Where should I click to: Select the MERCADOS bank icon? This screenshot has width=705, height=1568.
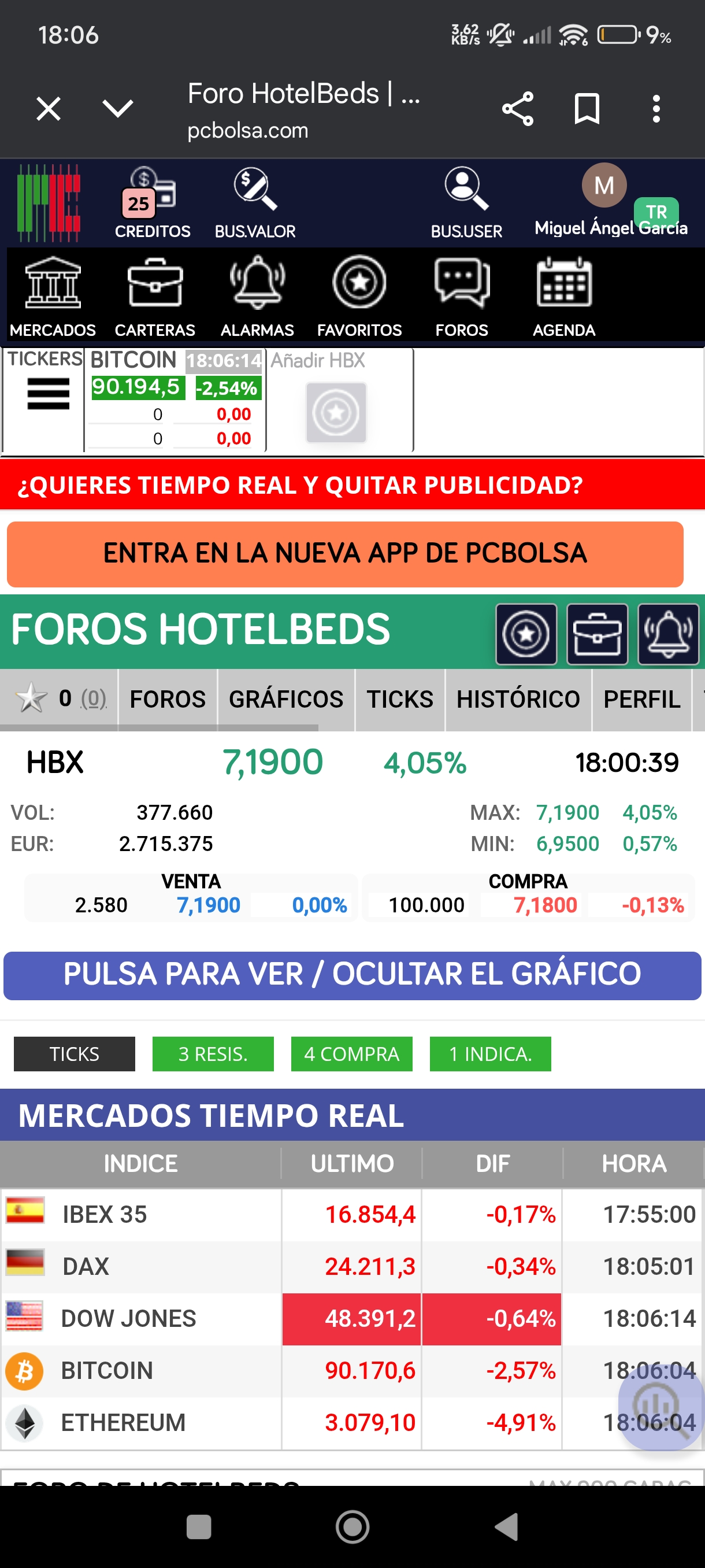coord(53,285)
